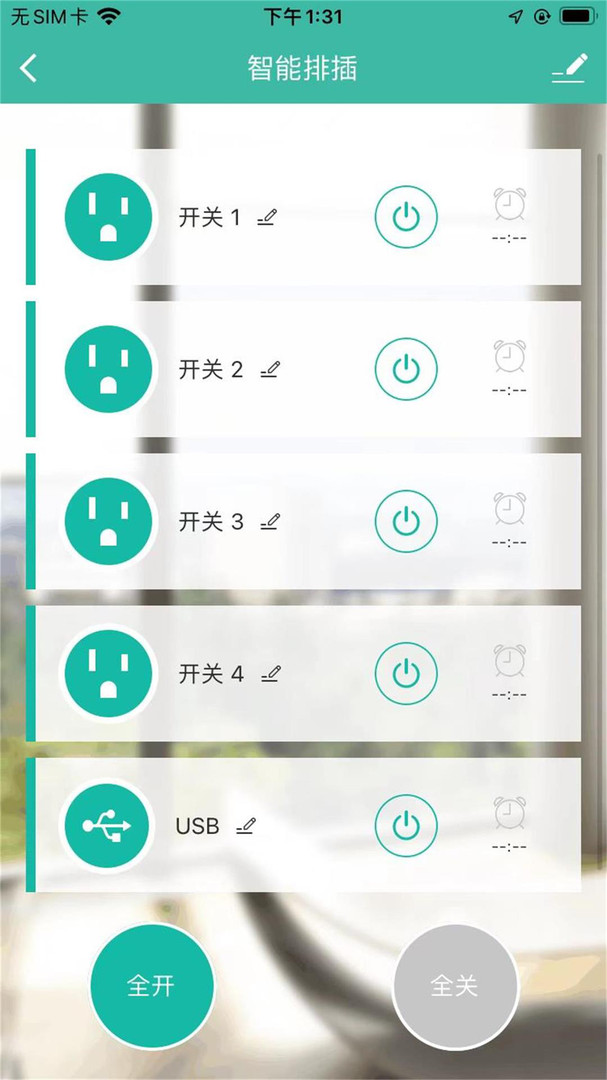Turn all sockets on with 全开
Viewport: 607px width, 1080px height.
coord(151,986)
